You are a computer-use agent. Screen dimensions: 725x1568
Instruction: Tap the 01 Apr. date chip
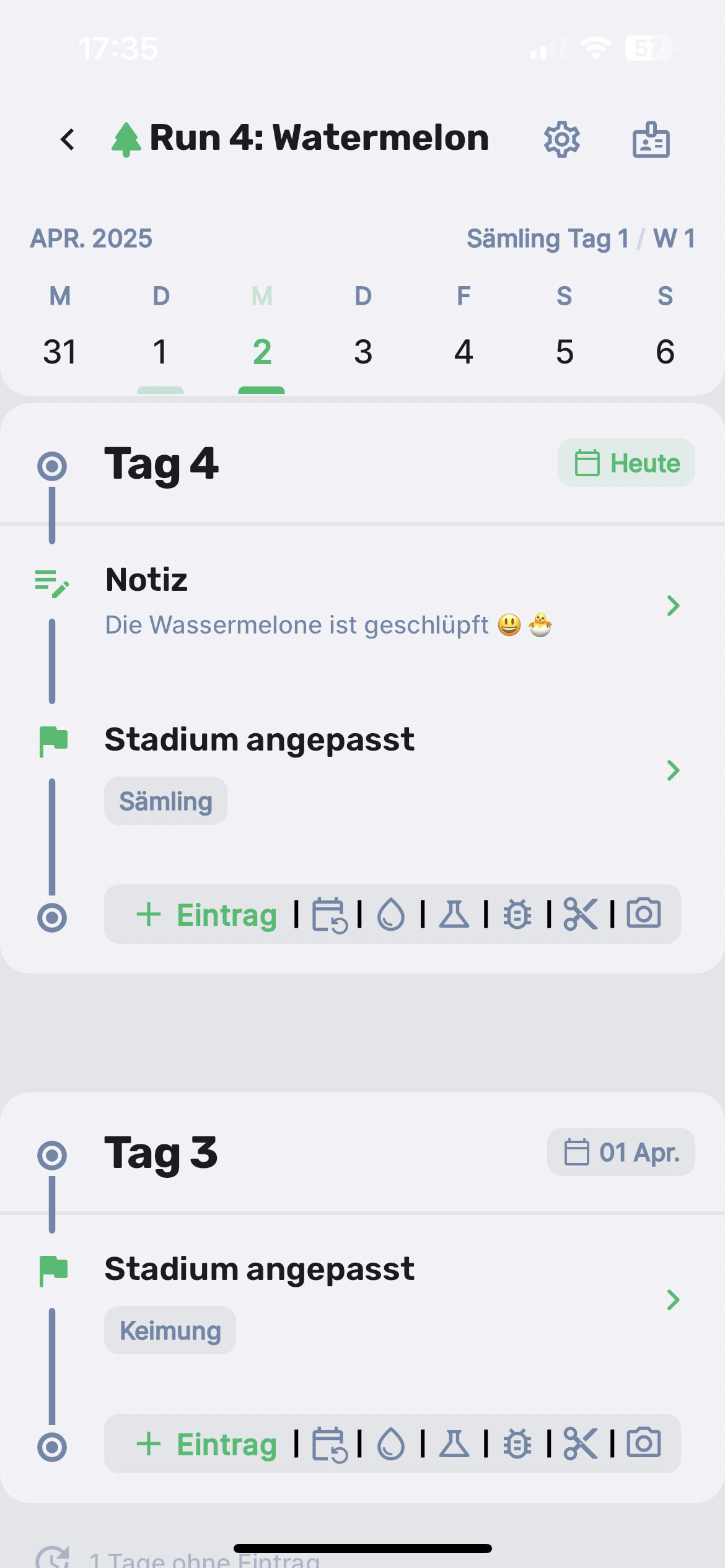pyautogui.click(x=621, y=1152)
